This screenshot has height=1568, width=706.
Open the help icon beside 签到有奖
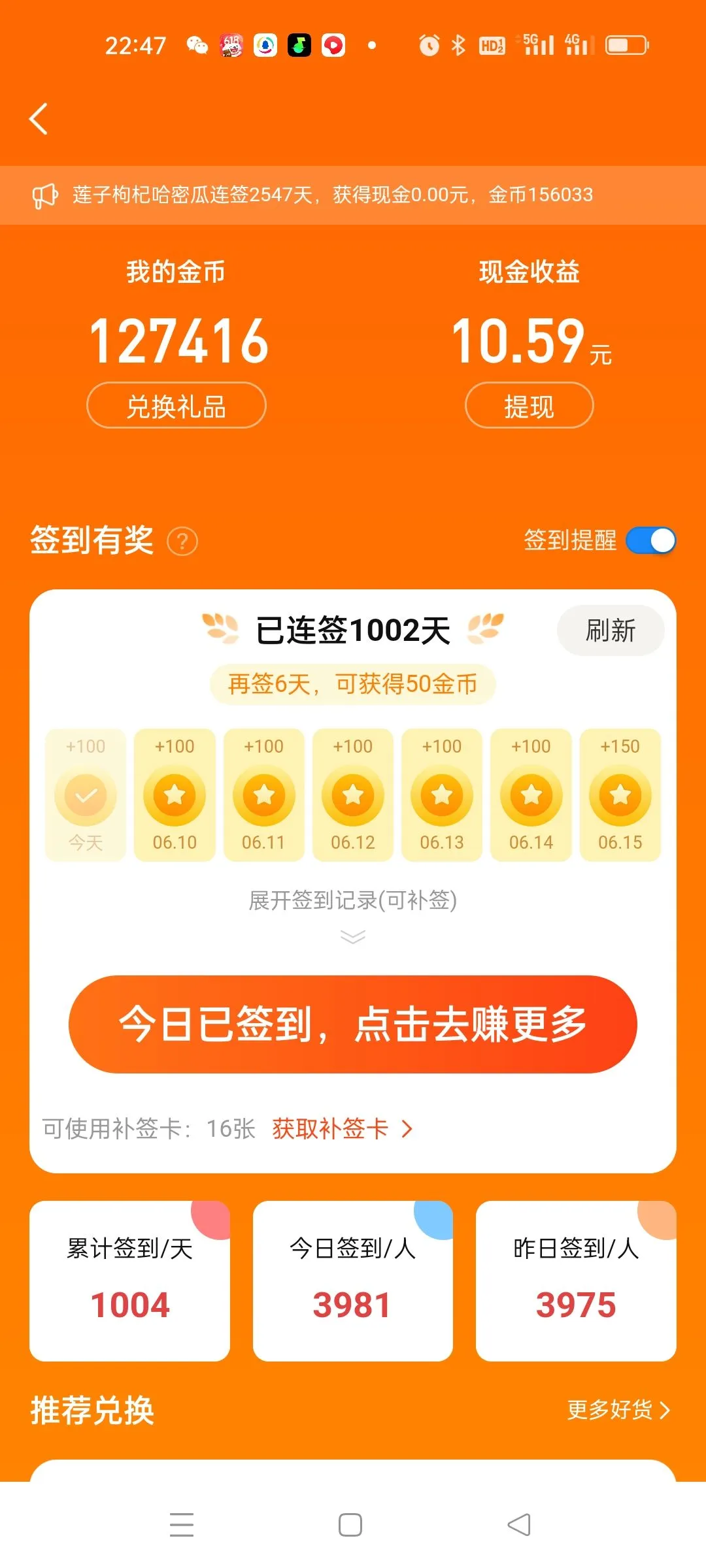[x=182, y=542]
